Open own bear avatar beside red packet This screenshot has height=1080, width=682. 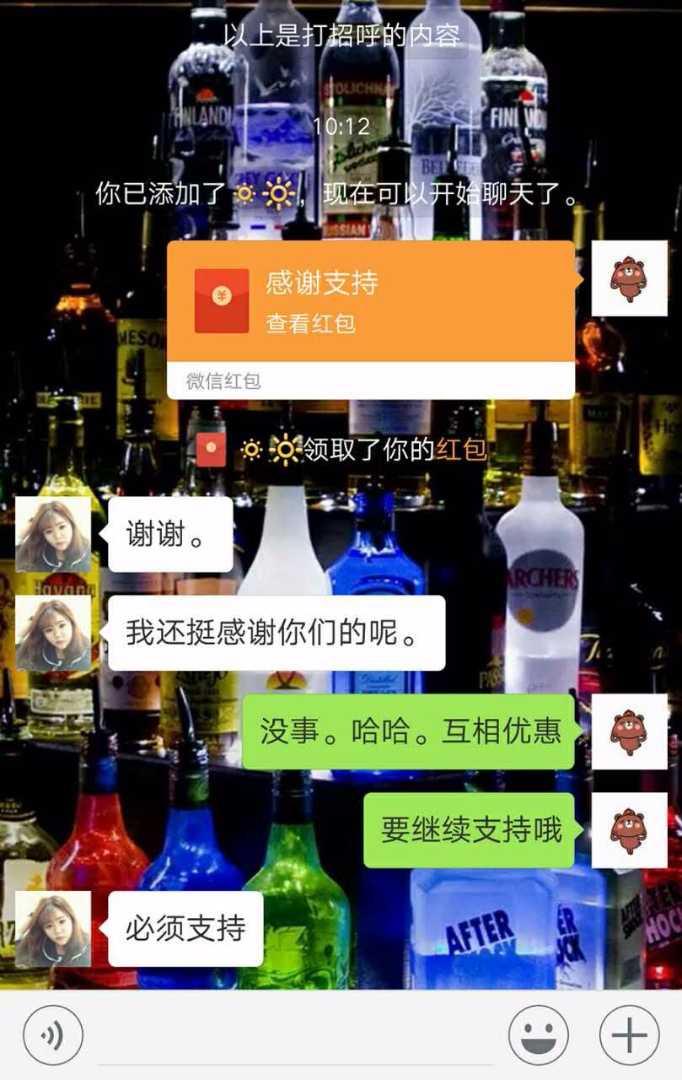pos(629,279)
